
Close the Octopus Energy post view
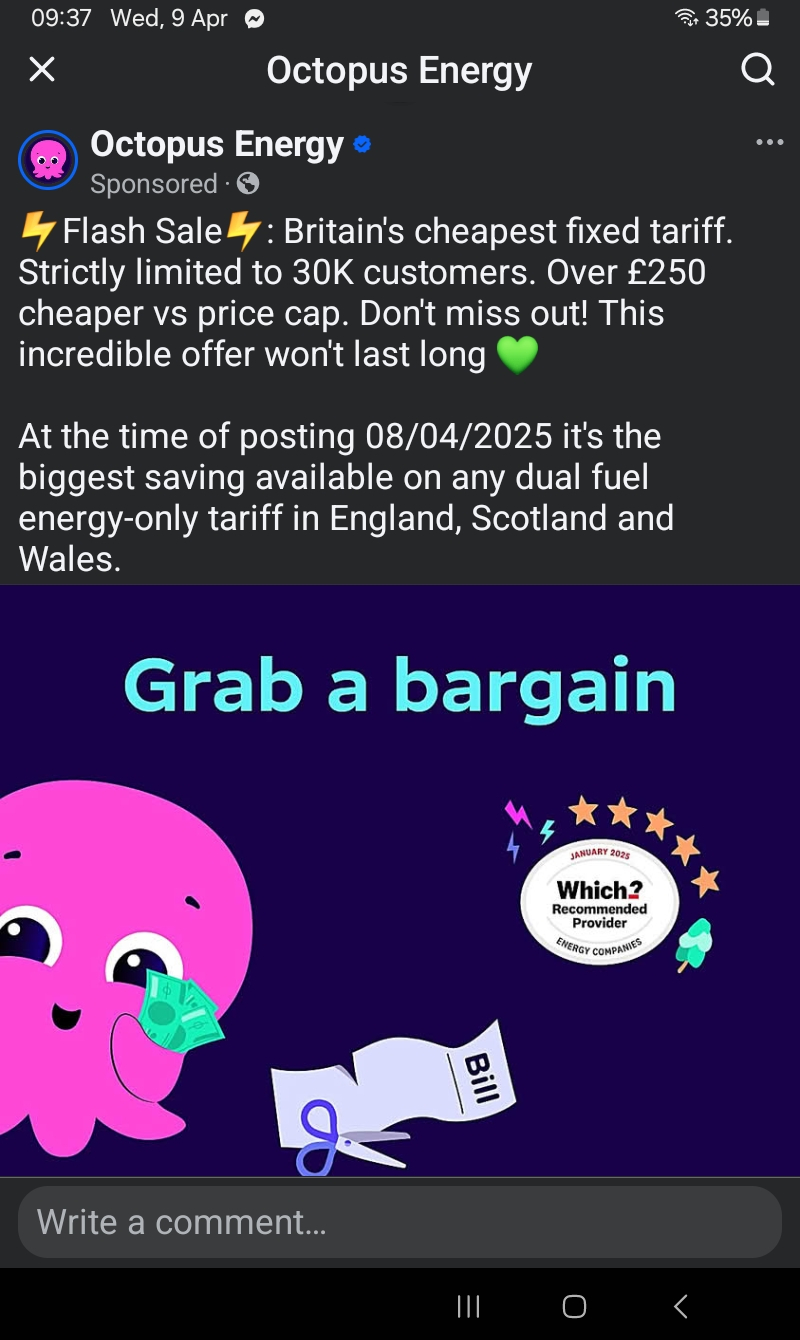(42, 70)
